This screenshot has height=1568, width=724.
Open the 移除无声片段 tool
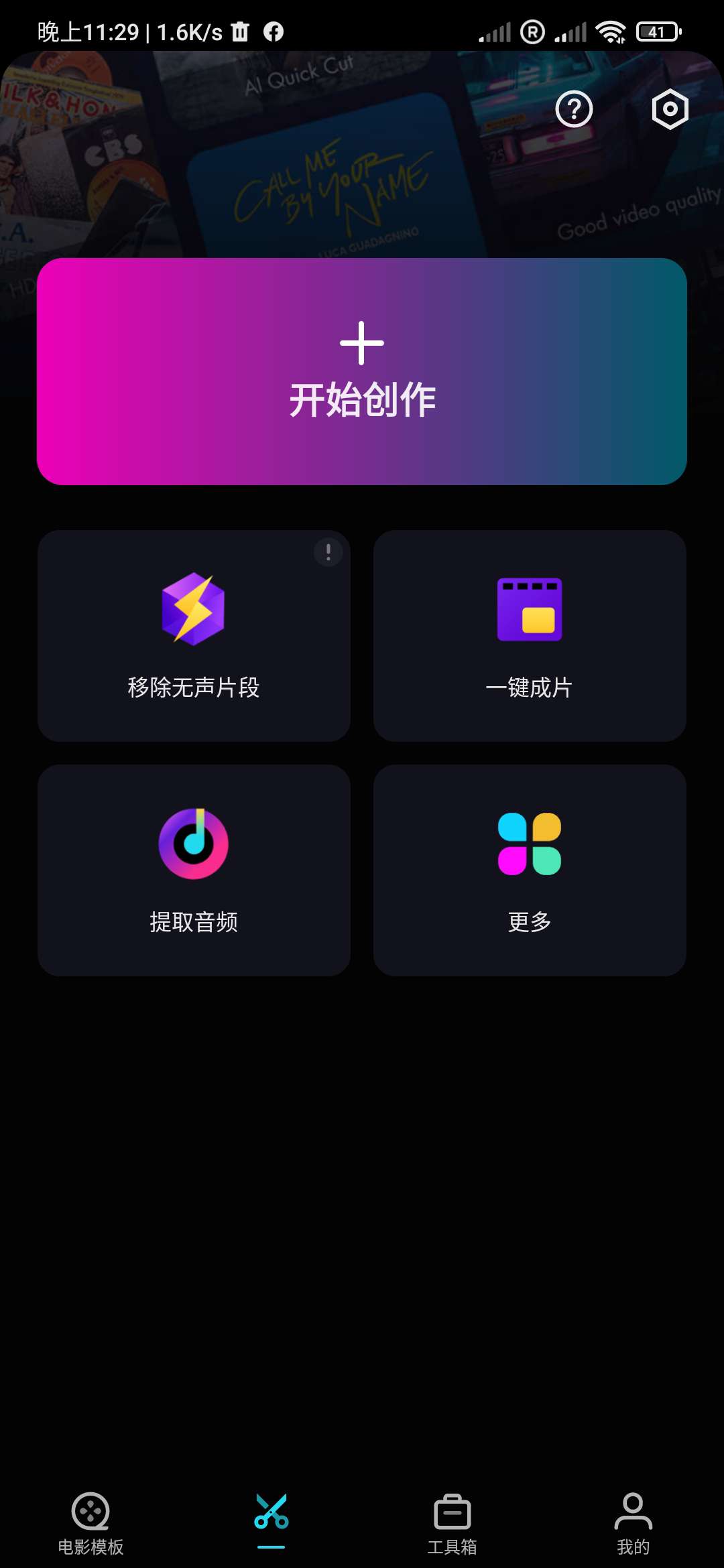(194, 635)
